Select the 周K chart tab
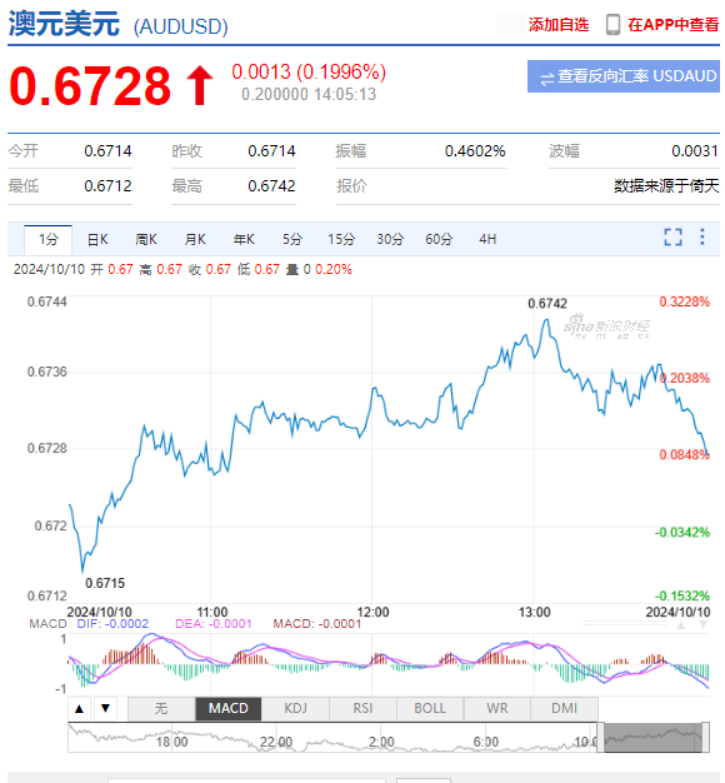Image resolution: width=725 pixels, height=783 pixels. pyautogui.click(x=146, y=239)
